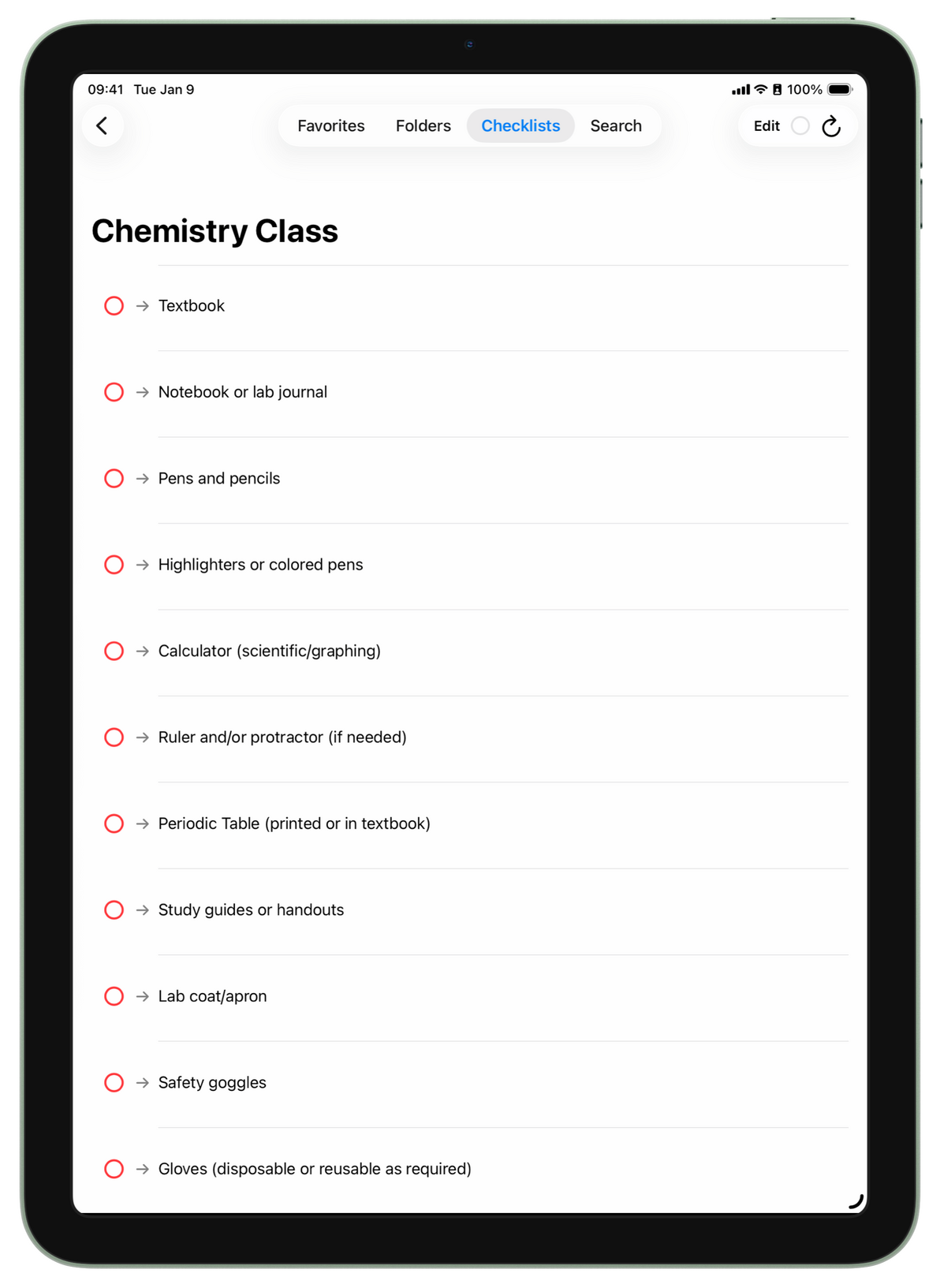Select the Checklists tab
The width and height of the screenshot is (940, 1288).
pyautogui.click(x=520, y=126)
